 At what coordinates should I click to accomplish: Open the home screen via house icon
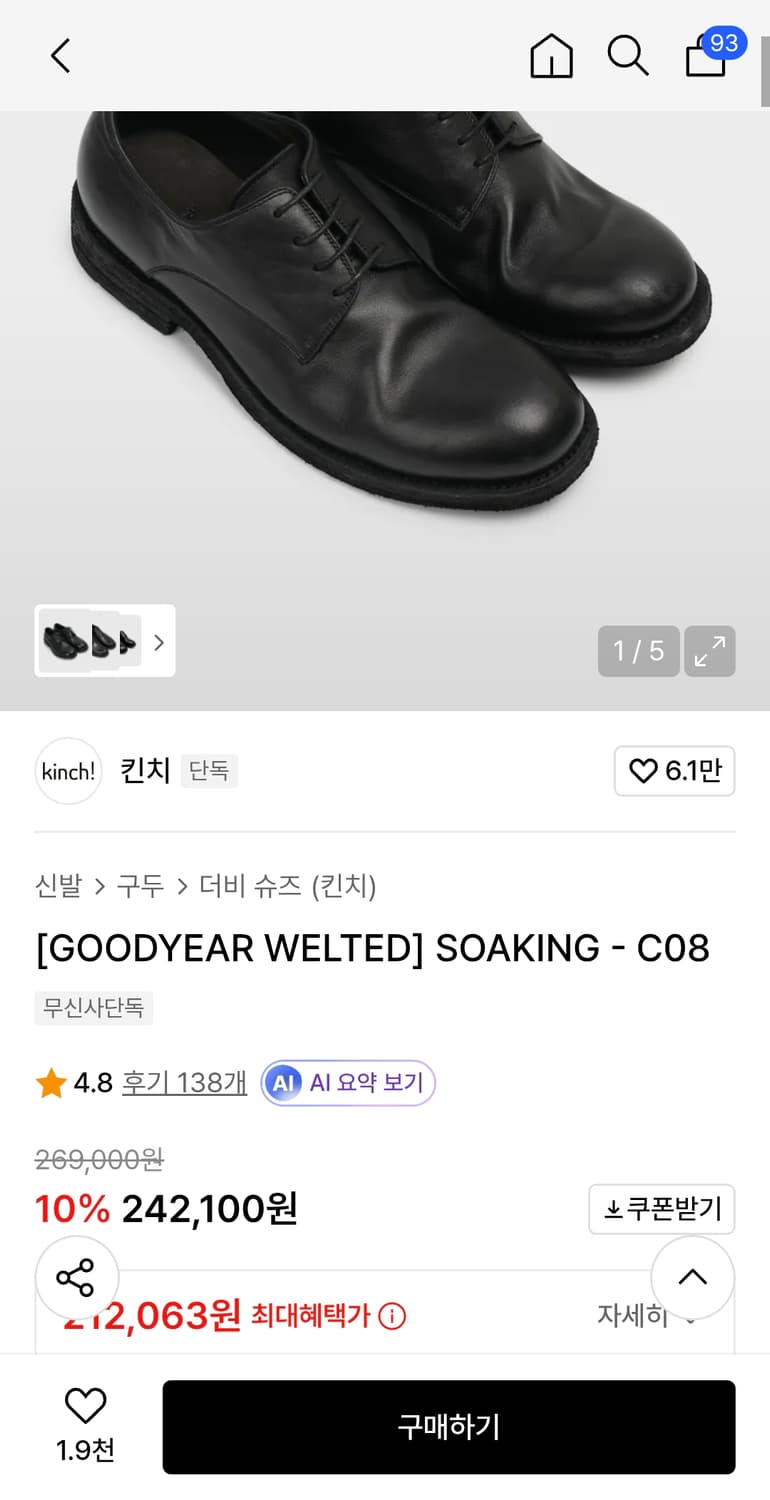point(551,57)
